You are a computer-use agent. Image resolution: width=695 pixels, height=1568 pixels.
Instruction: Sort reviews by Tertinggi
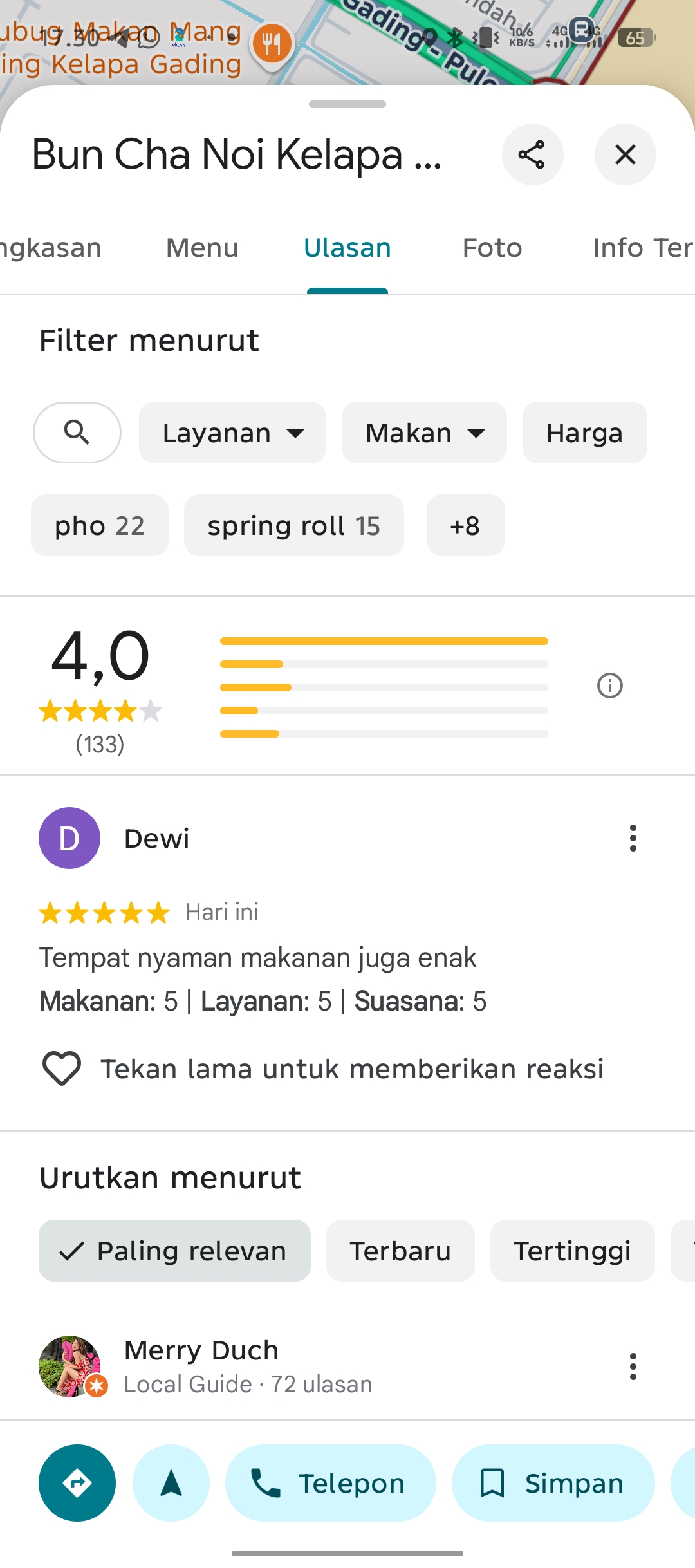pyautogui.click(x=572, y=1251)
